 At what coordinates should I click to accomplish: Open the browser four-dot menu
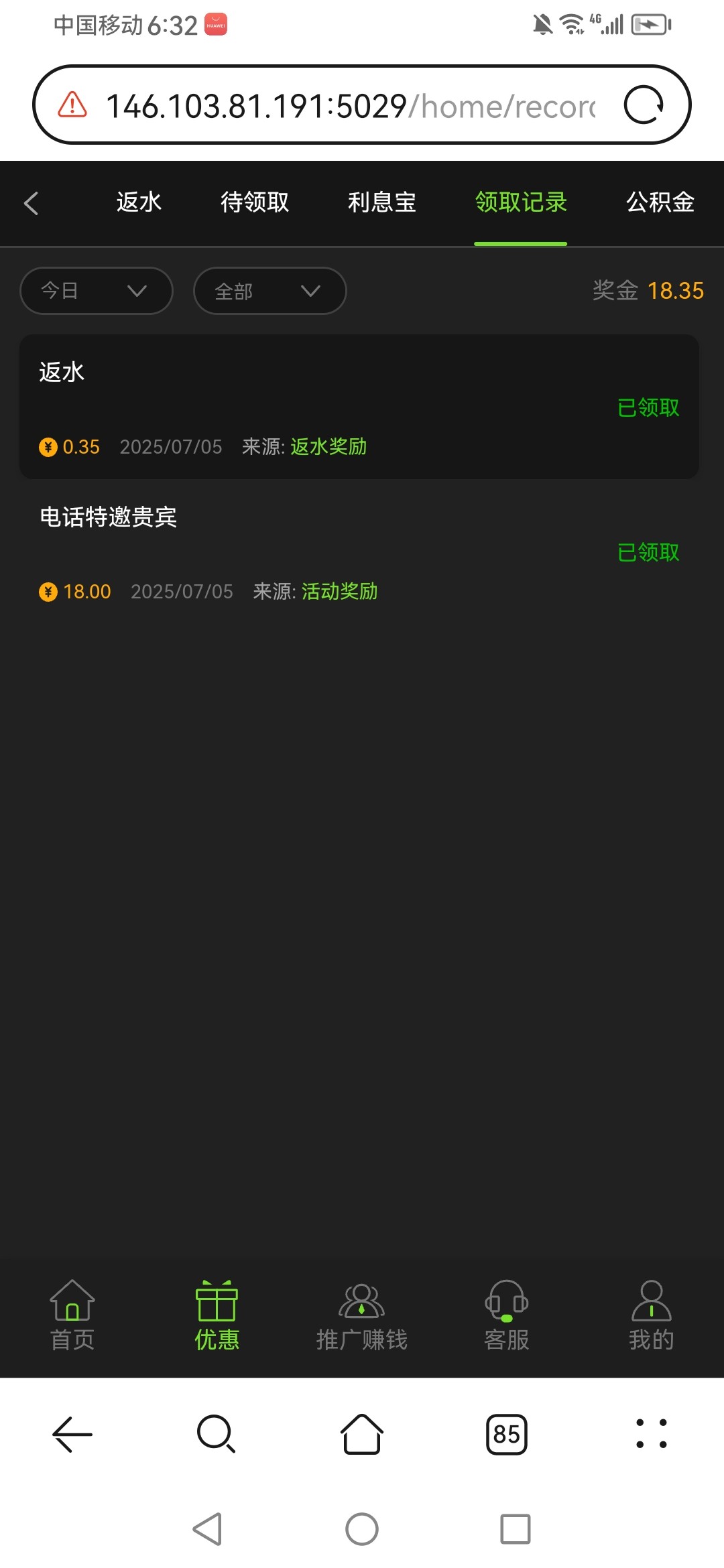(x=651, y=1434)
